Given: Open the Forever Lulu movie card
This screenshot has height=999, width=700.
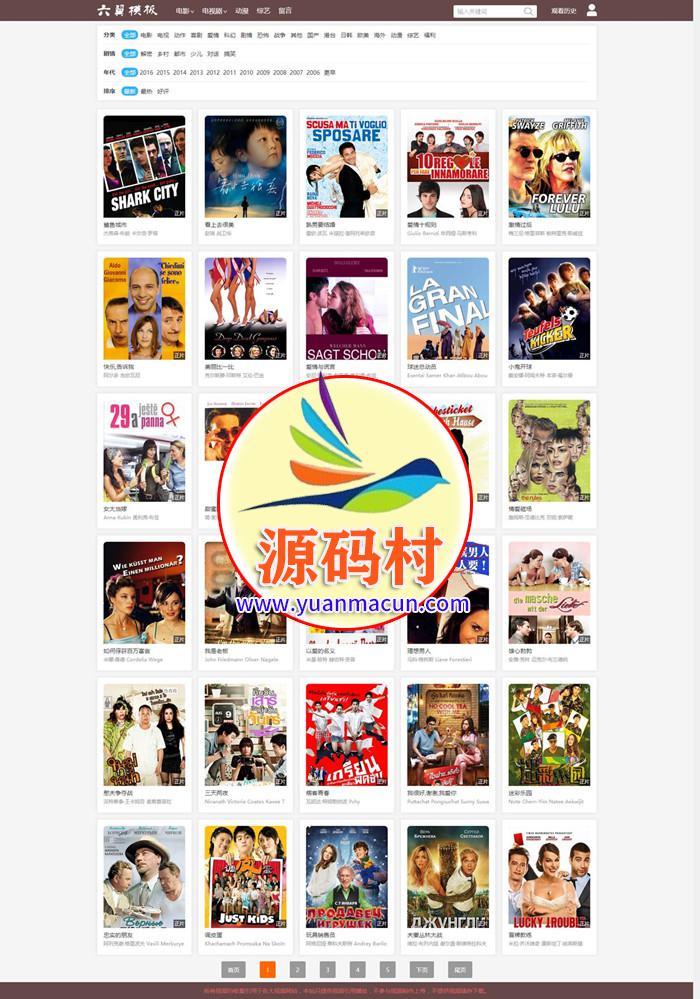Looking at the screenshot, I should pyautogui.click(x=549, y=166).
